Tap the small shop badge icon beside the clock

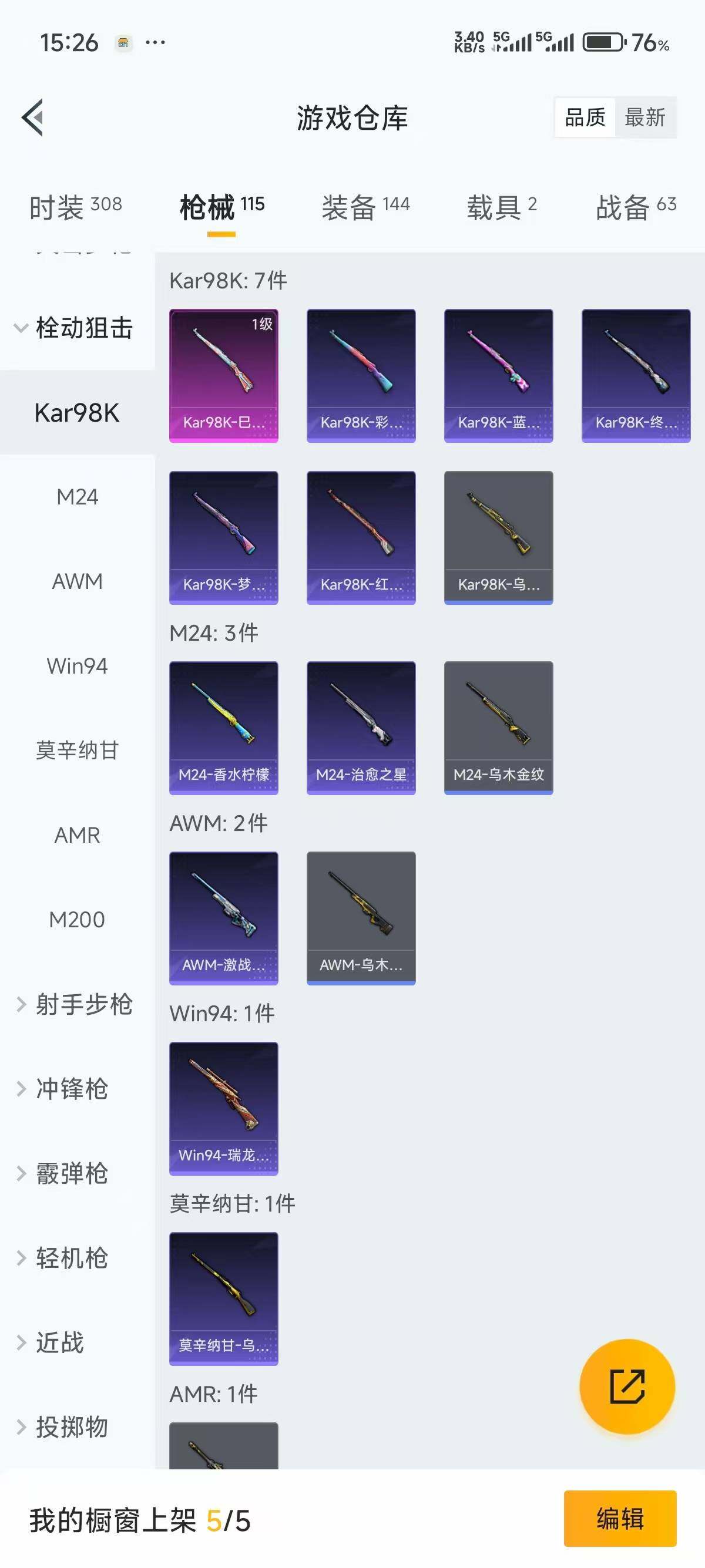point(122,42)
